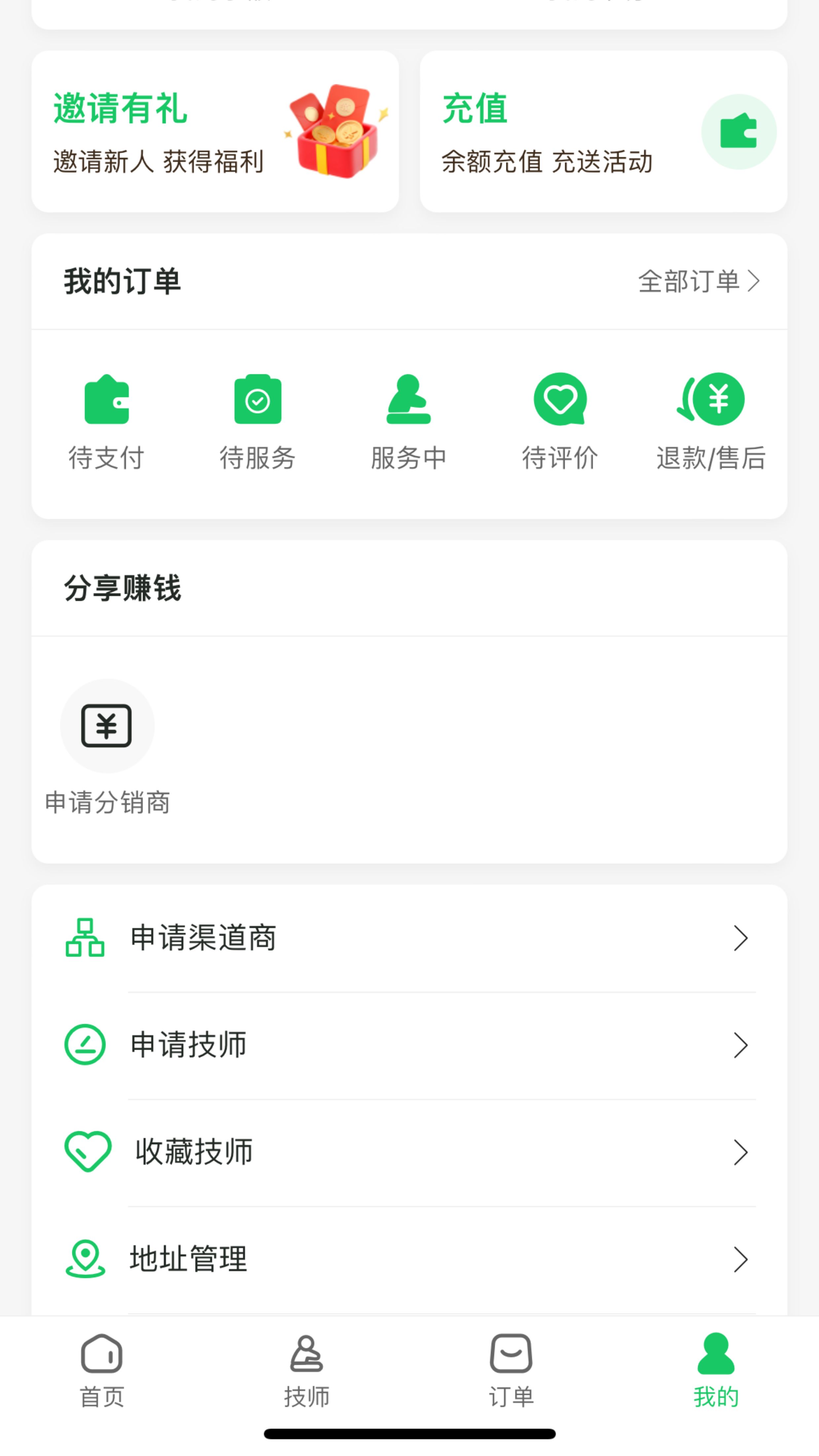This screenshot has width=819, height=1456.
Task: Open the 充值 recharge card
Action: click(x=603, y=132)
